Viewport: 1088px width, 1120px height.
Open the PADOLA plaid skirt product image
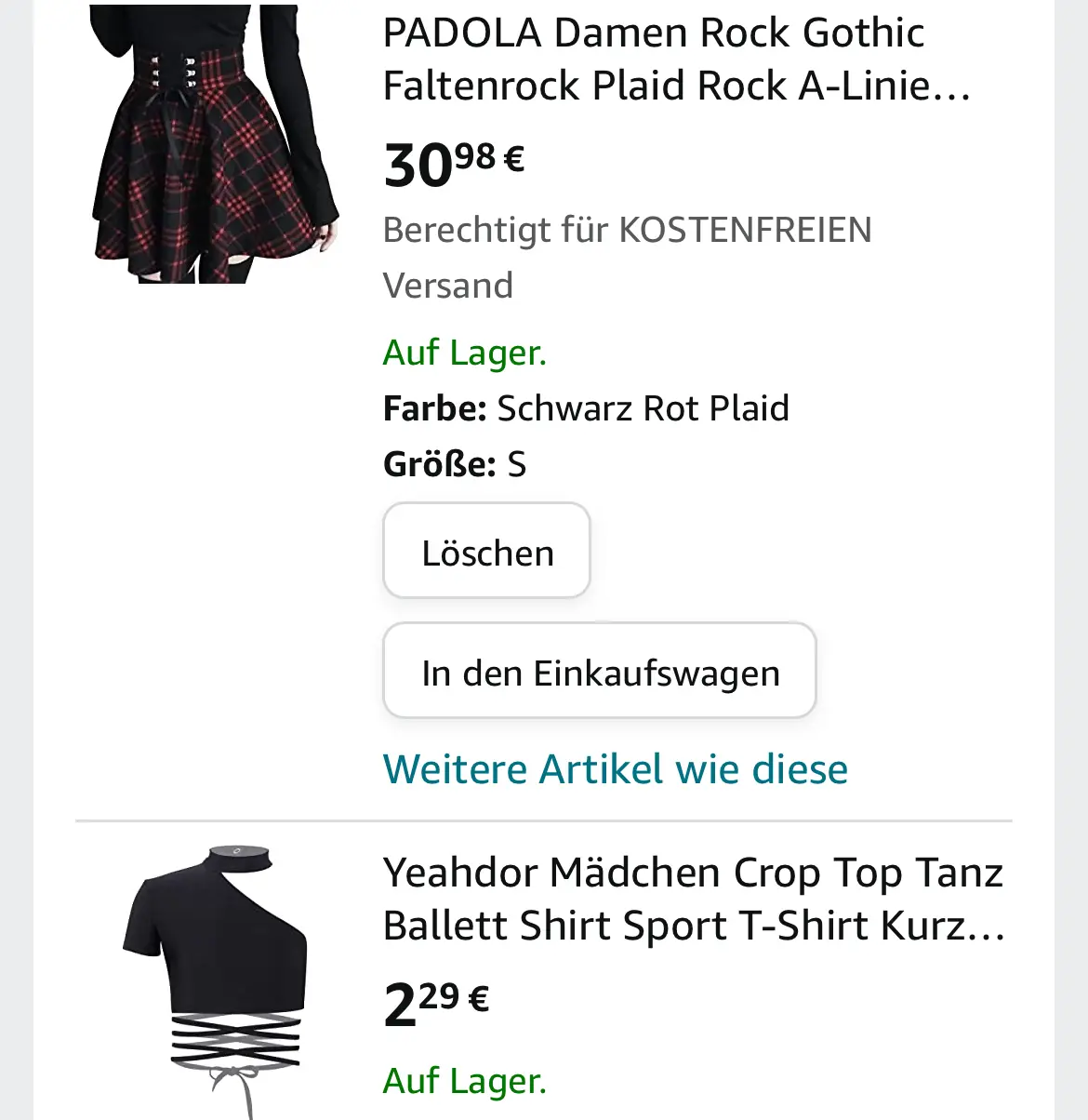click(x=216, y=144)
